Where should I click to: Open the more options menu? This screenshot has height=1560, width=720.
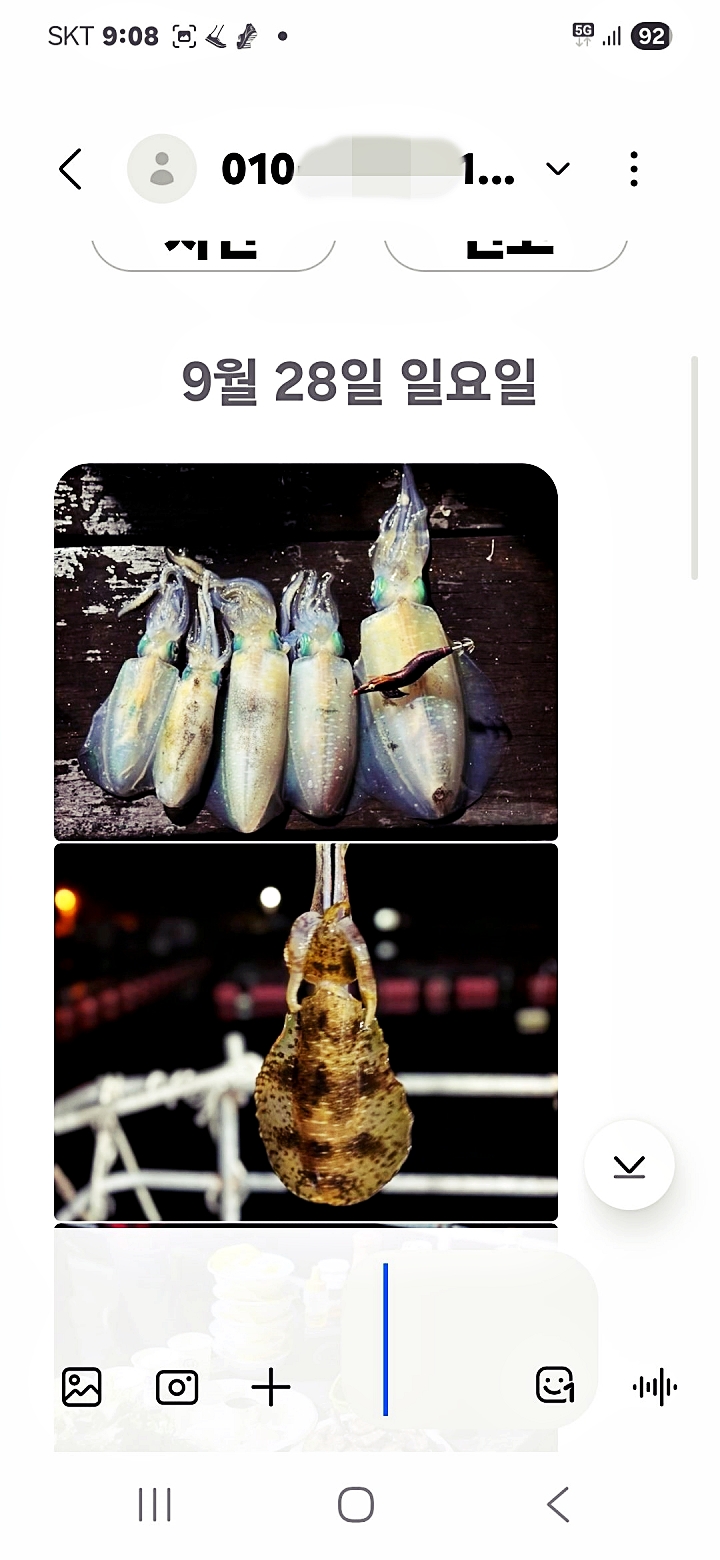[634, 170]
